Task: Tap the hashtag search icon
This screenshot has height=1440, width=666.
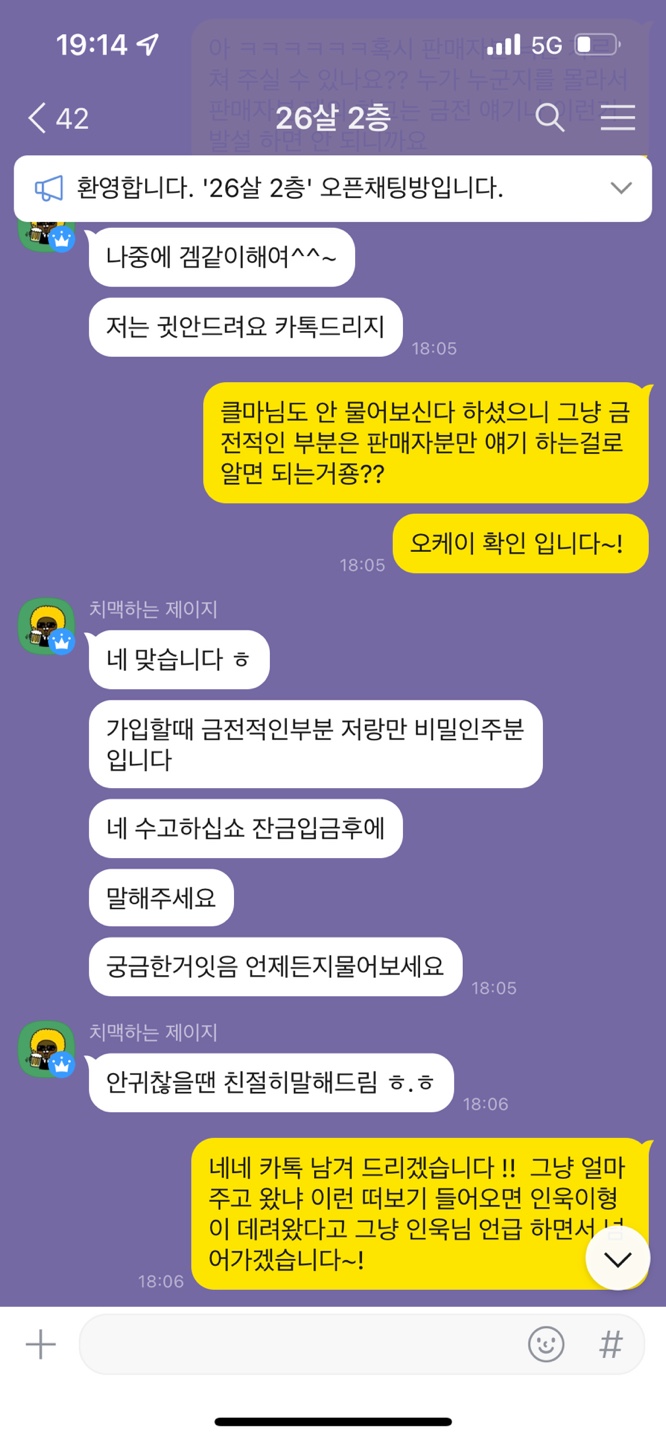Action: [610, 1345]
